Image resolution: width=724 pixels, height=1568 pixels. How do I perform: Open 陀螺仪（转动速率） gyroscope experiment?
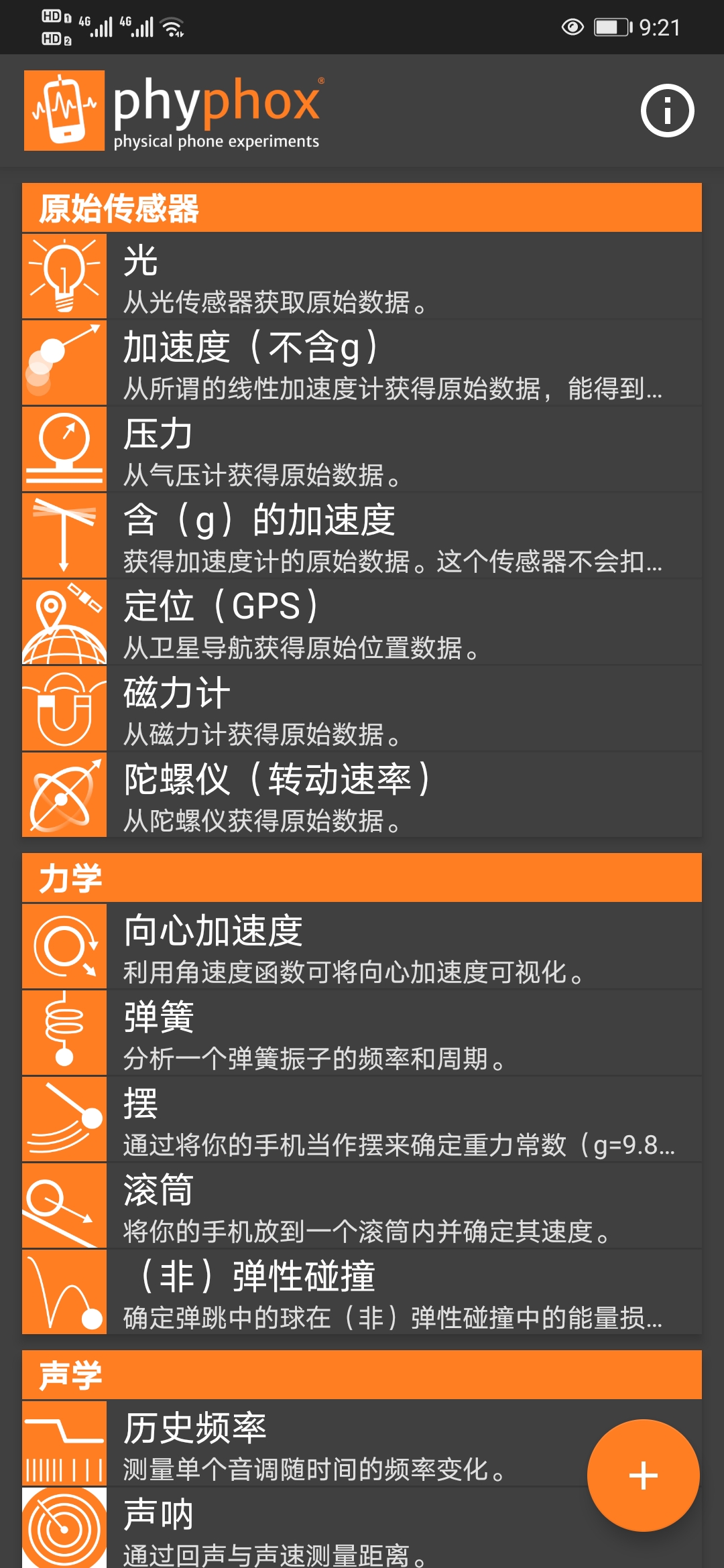362,795
